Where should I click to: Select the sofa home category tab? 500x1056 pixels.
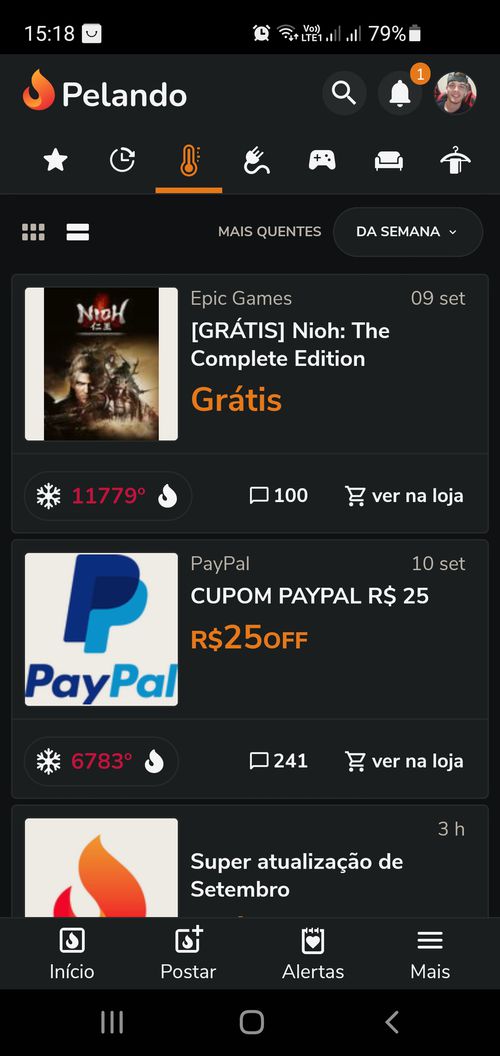click(389, 160)
